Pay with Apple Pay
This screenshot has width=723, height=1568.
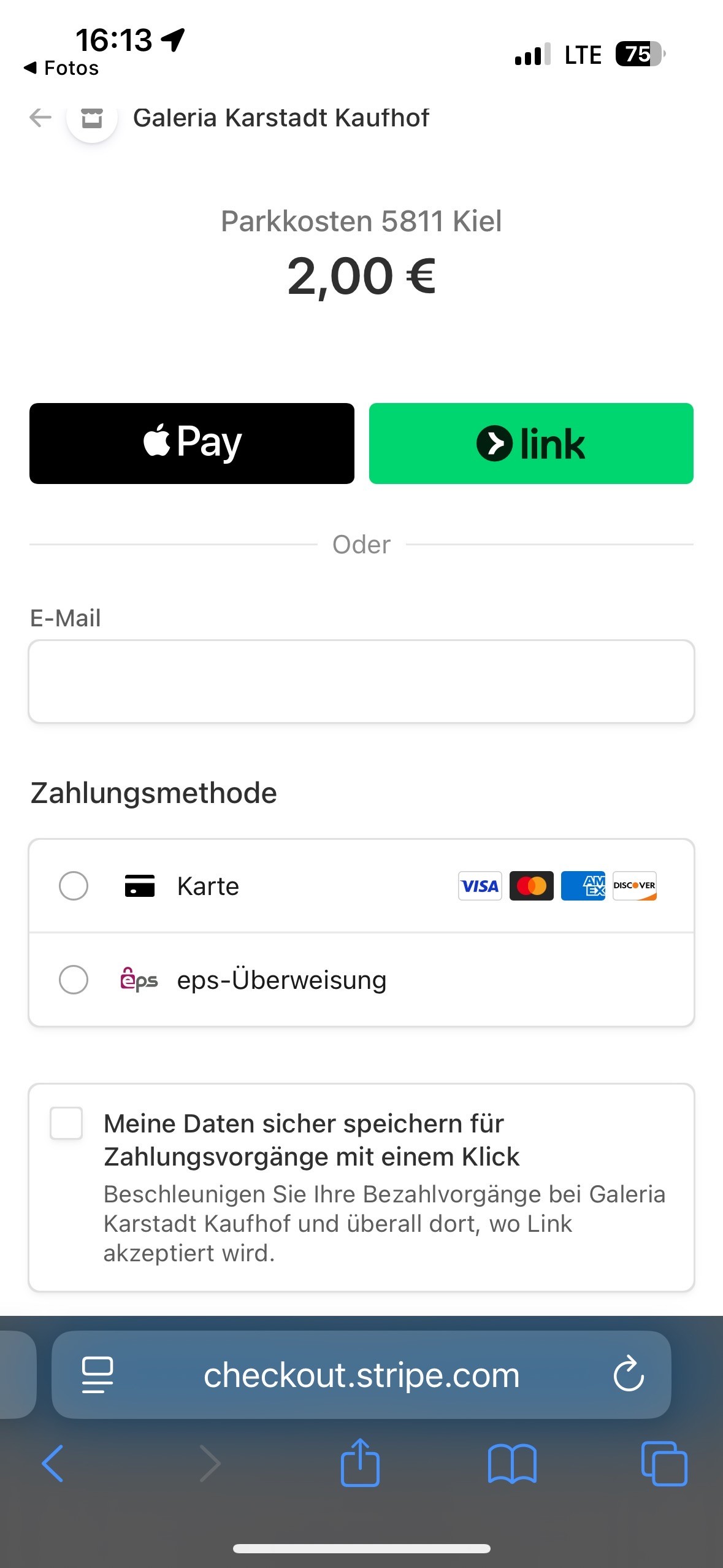click(192, 443)
